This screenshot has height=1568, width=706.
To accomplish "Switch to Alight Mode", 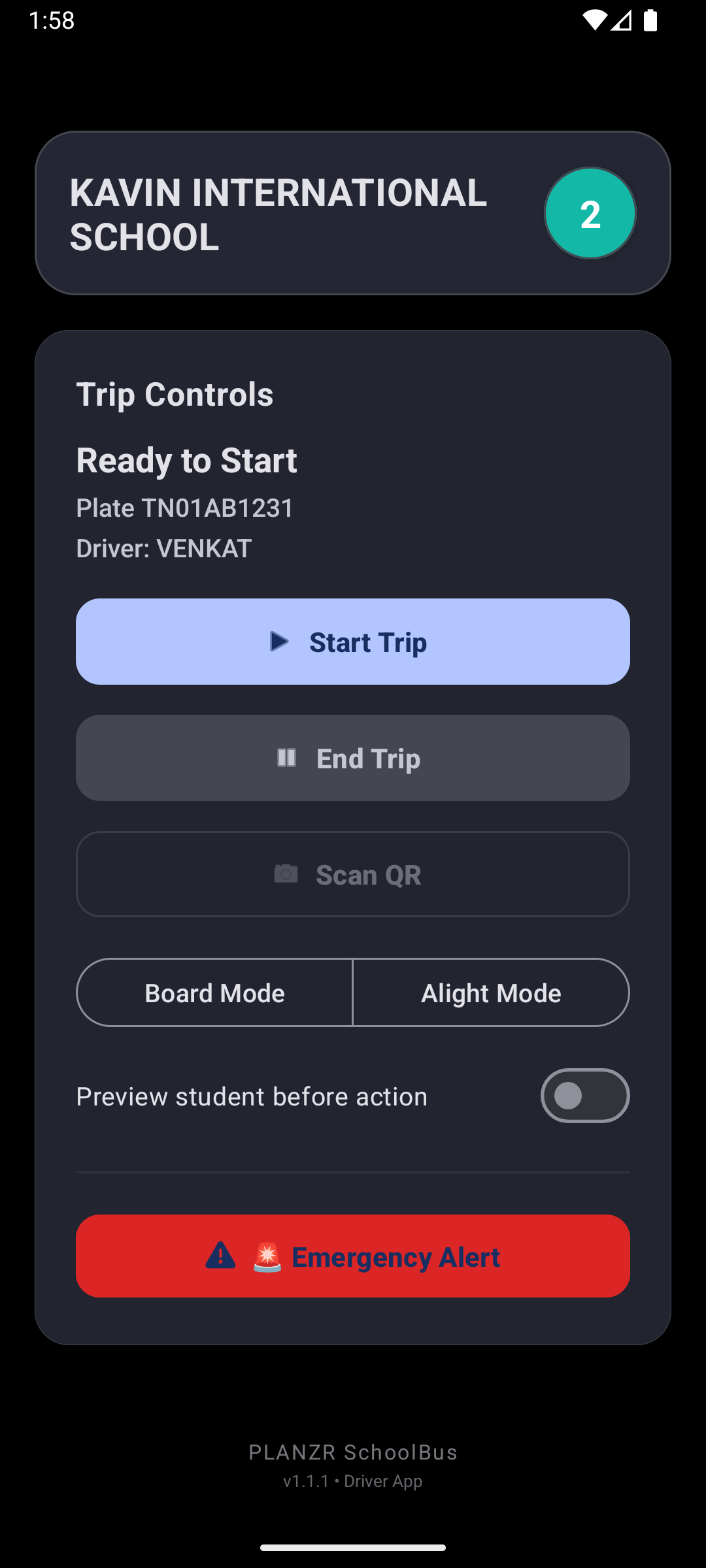I will pos(490,992).
